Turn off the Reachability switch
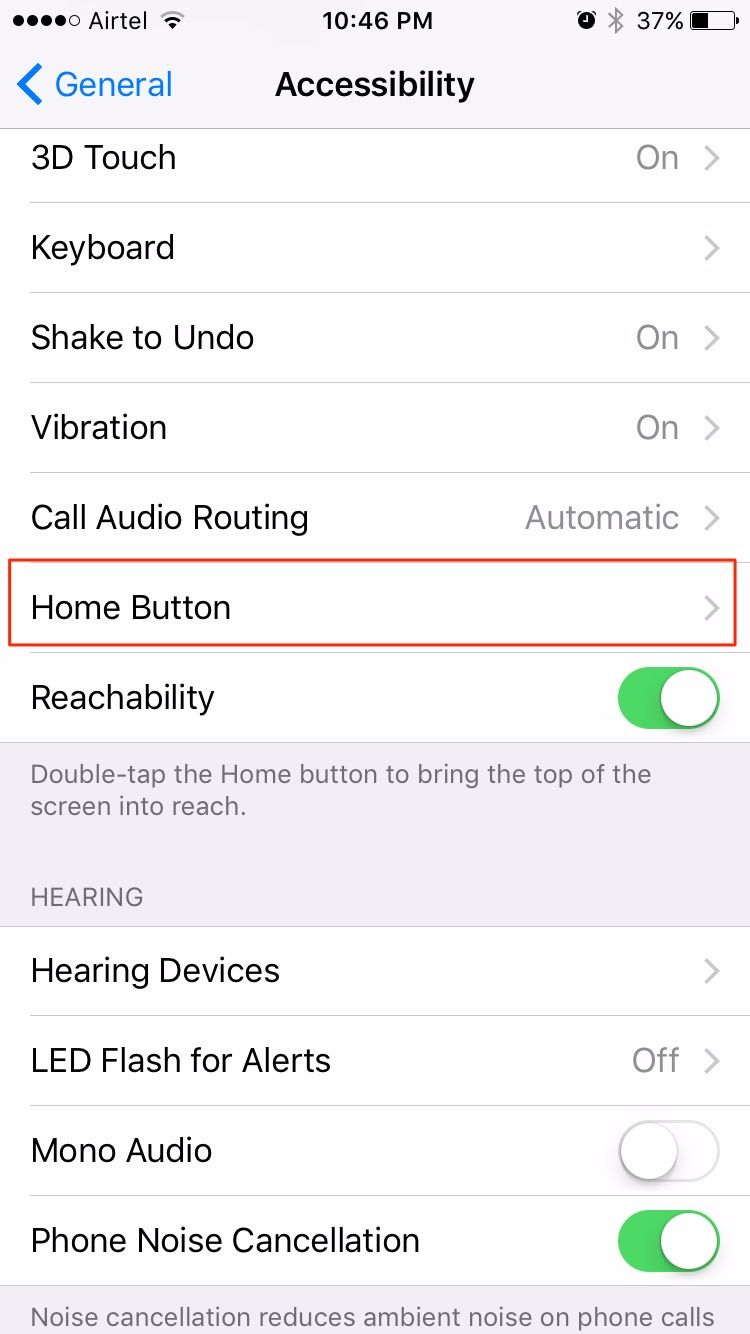 pyautogui.click(x=669, y=698)
